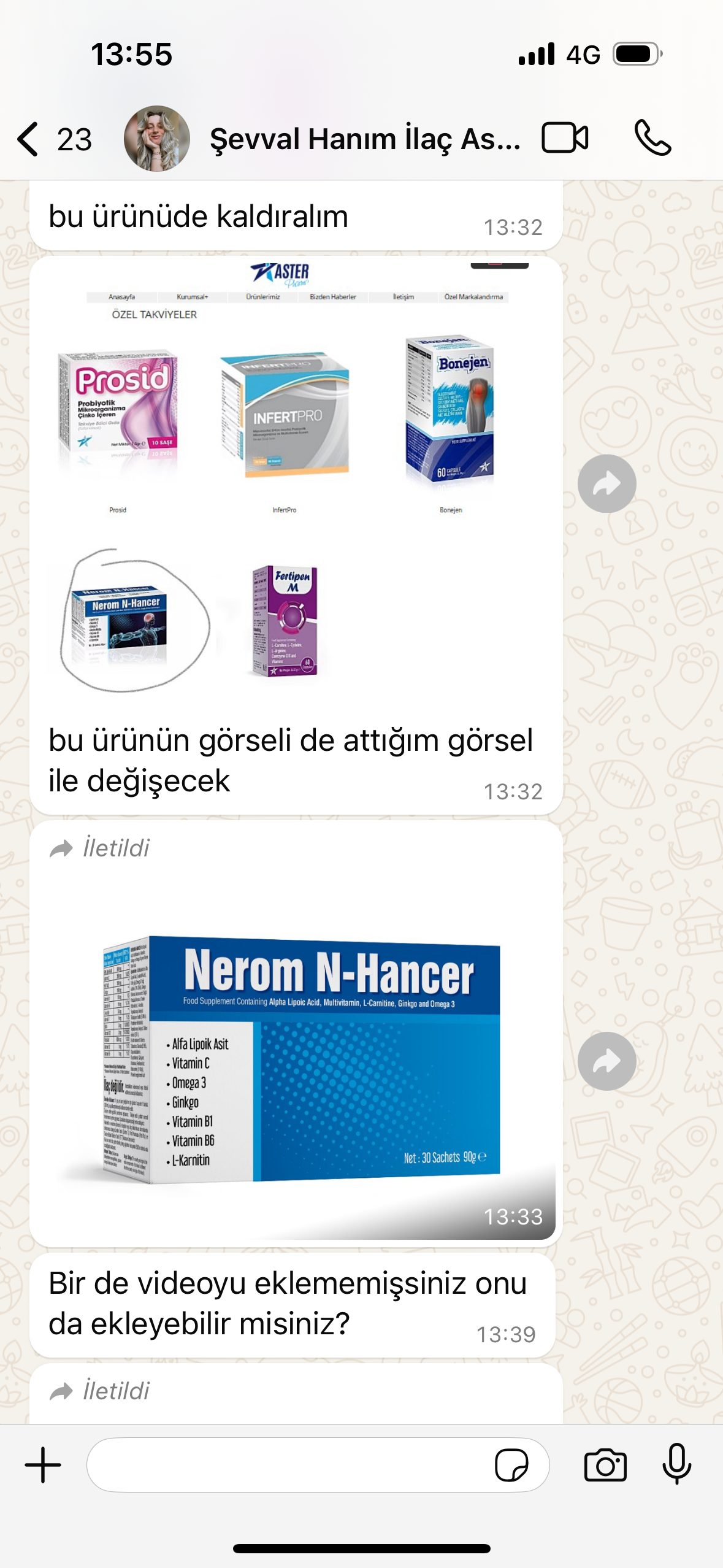Select Anasayfa in the website navigation

pos(123,296)
